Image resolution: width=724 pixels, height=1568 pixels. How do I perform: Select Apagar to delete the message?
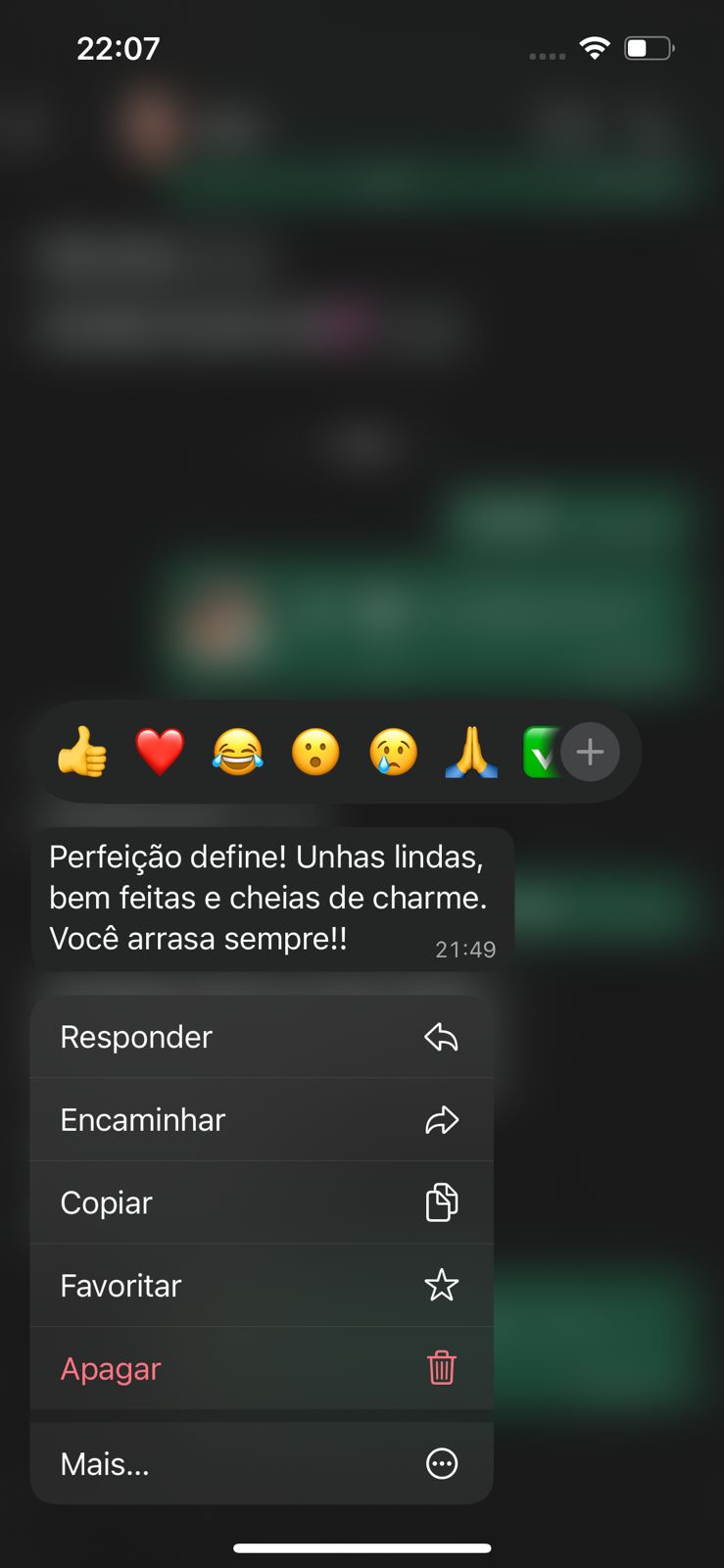[110, 1368]
